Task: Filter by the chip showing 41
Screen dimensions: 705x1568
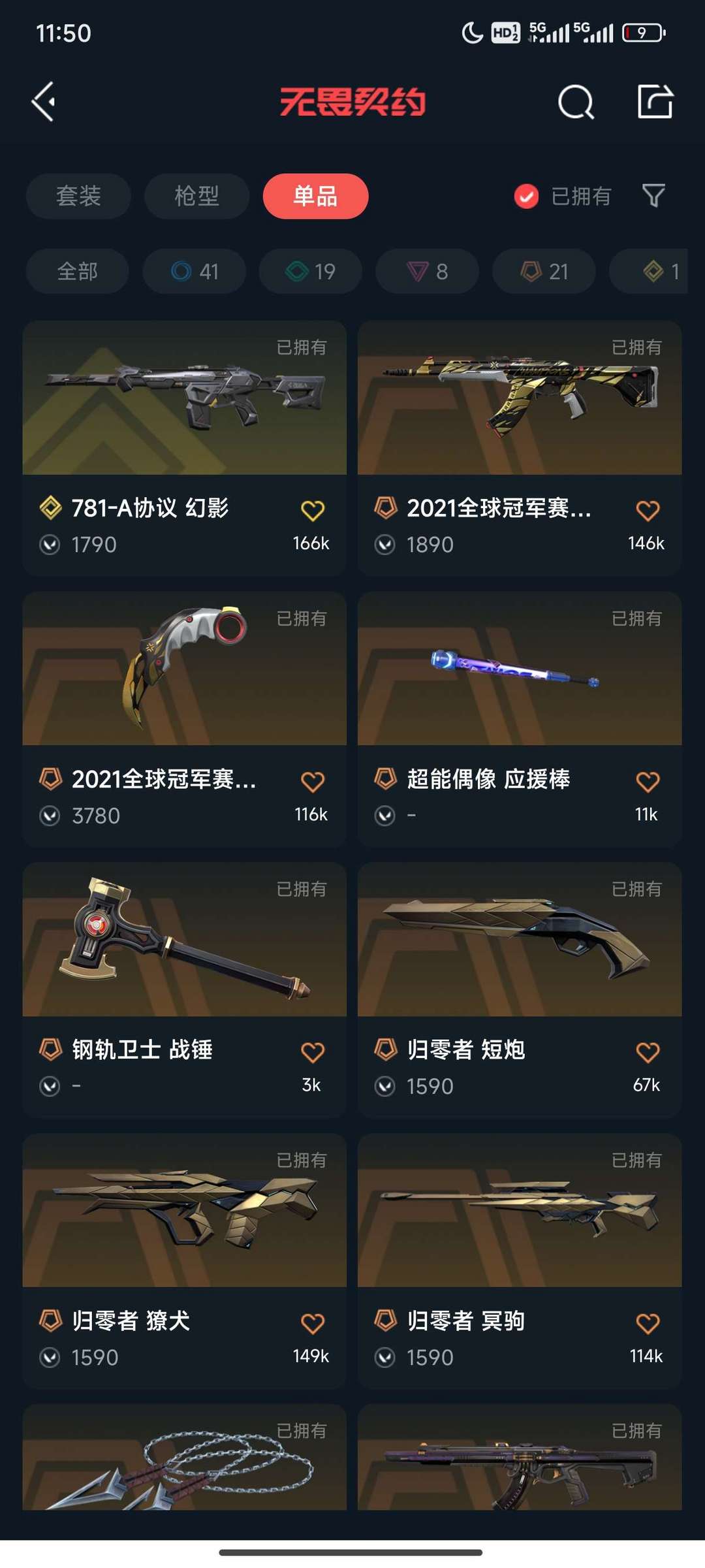Action: tap(195, 271)
